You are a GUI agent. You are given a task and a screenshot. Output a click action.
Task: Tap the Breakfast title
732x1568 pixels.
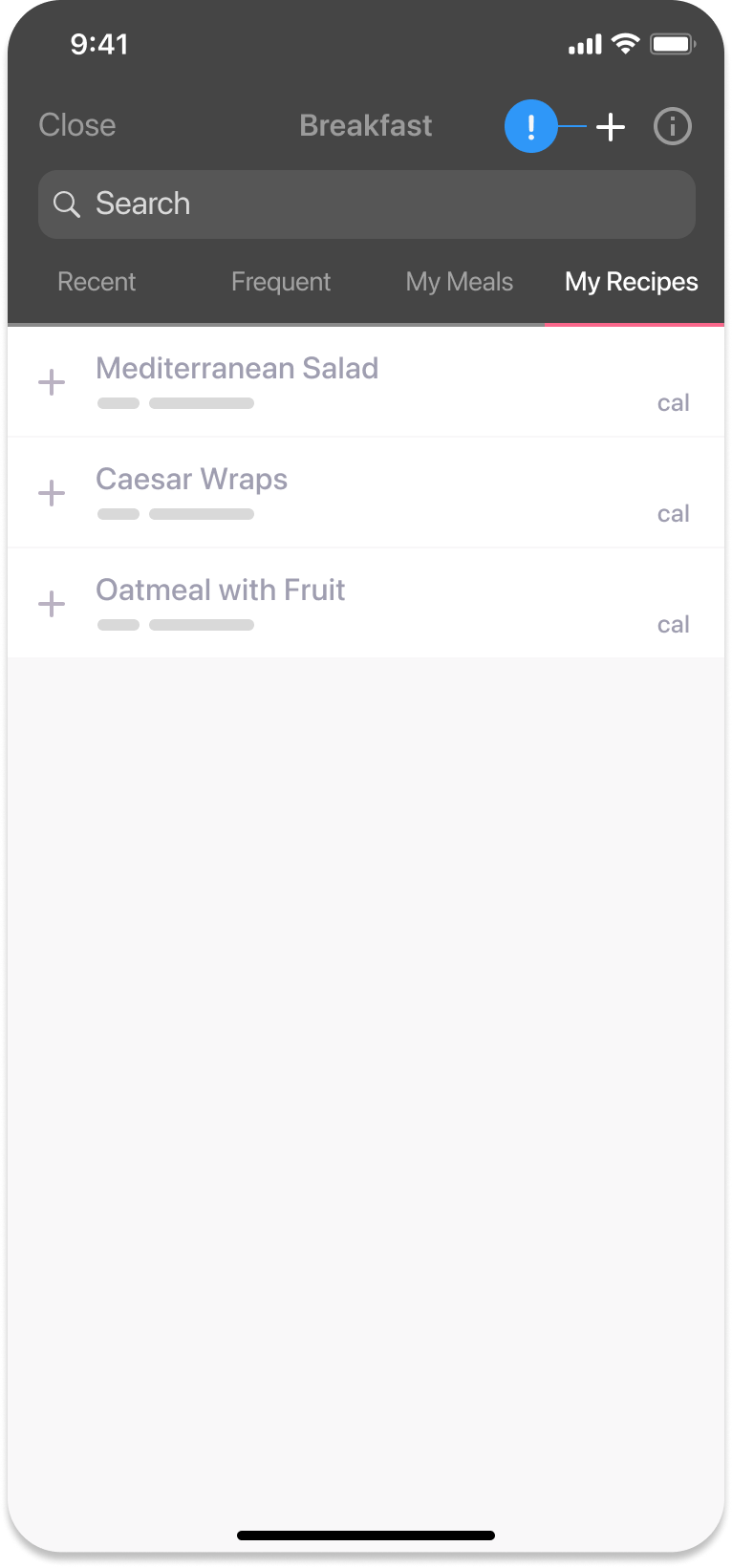pos(366,125)
